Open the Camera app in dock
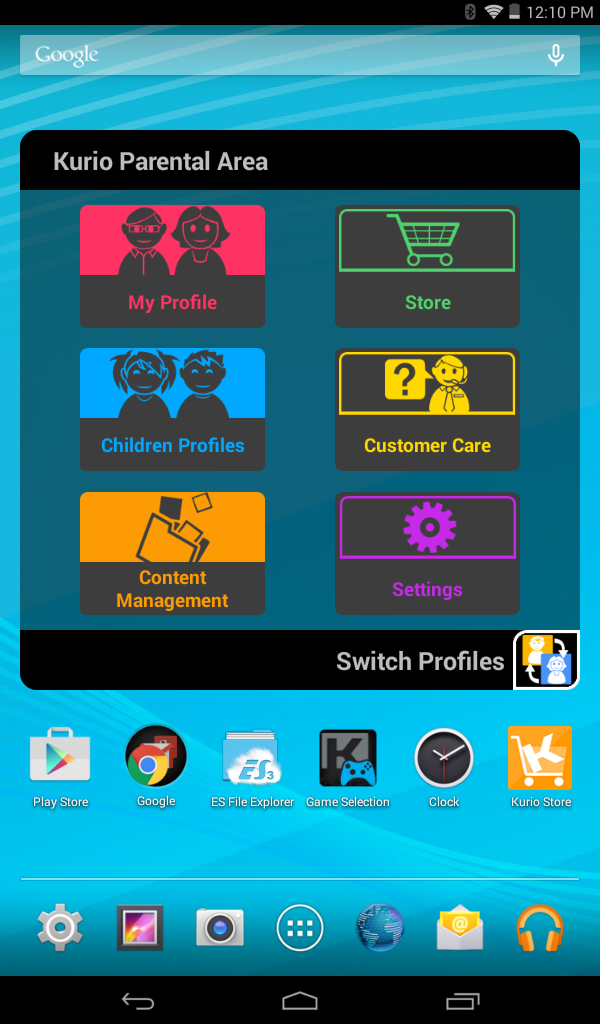This screenshot has width=600, height=1024. click(220, 927)
